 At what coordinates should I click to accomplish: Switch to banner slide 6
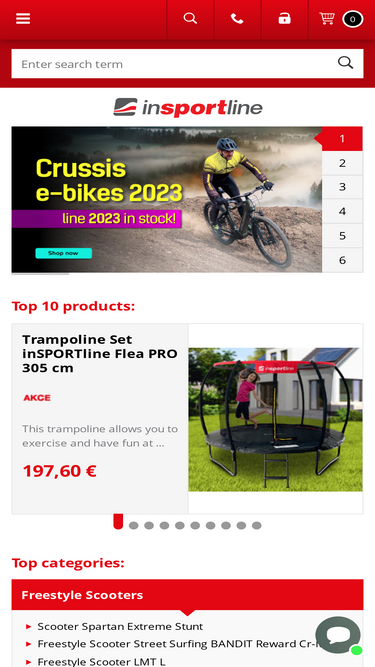click(x=342, y=260)
